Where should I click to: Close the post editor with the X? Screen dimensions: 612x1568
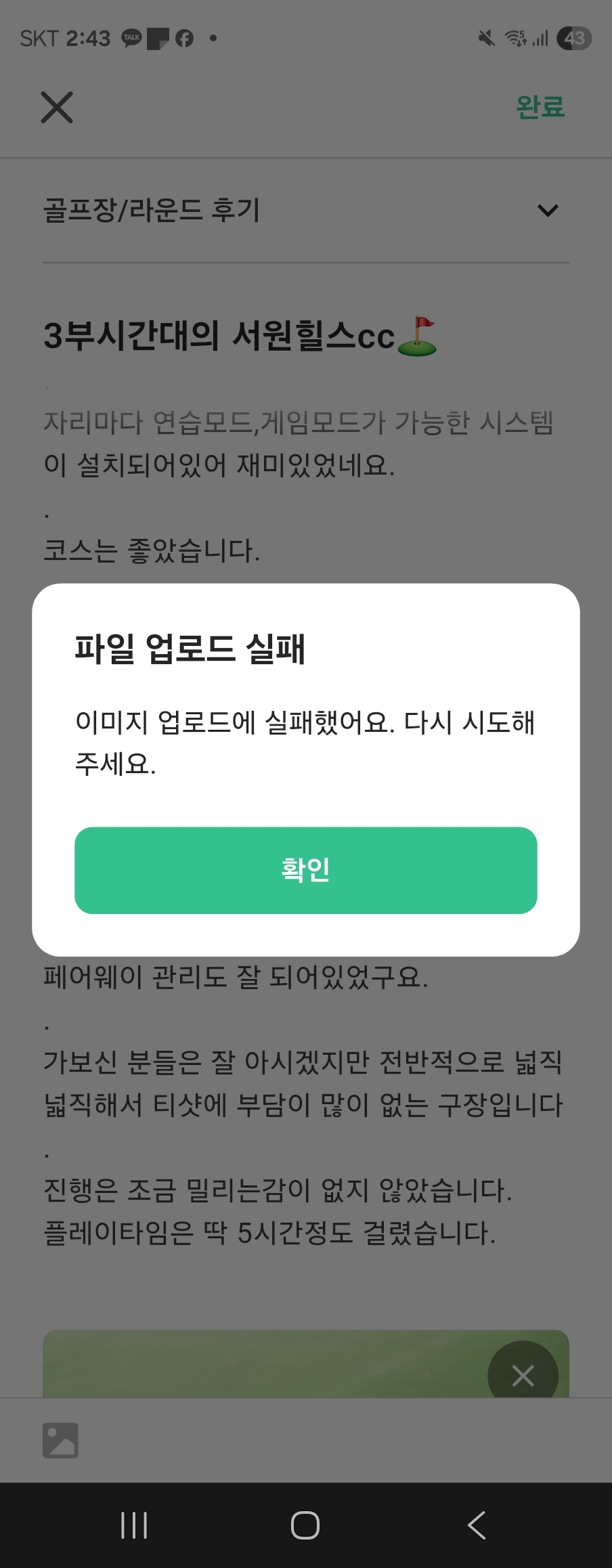[x=57, y=107]
